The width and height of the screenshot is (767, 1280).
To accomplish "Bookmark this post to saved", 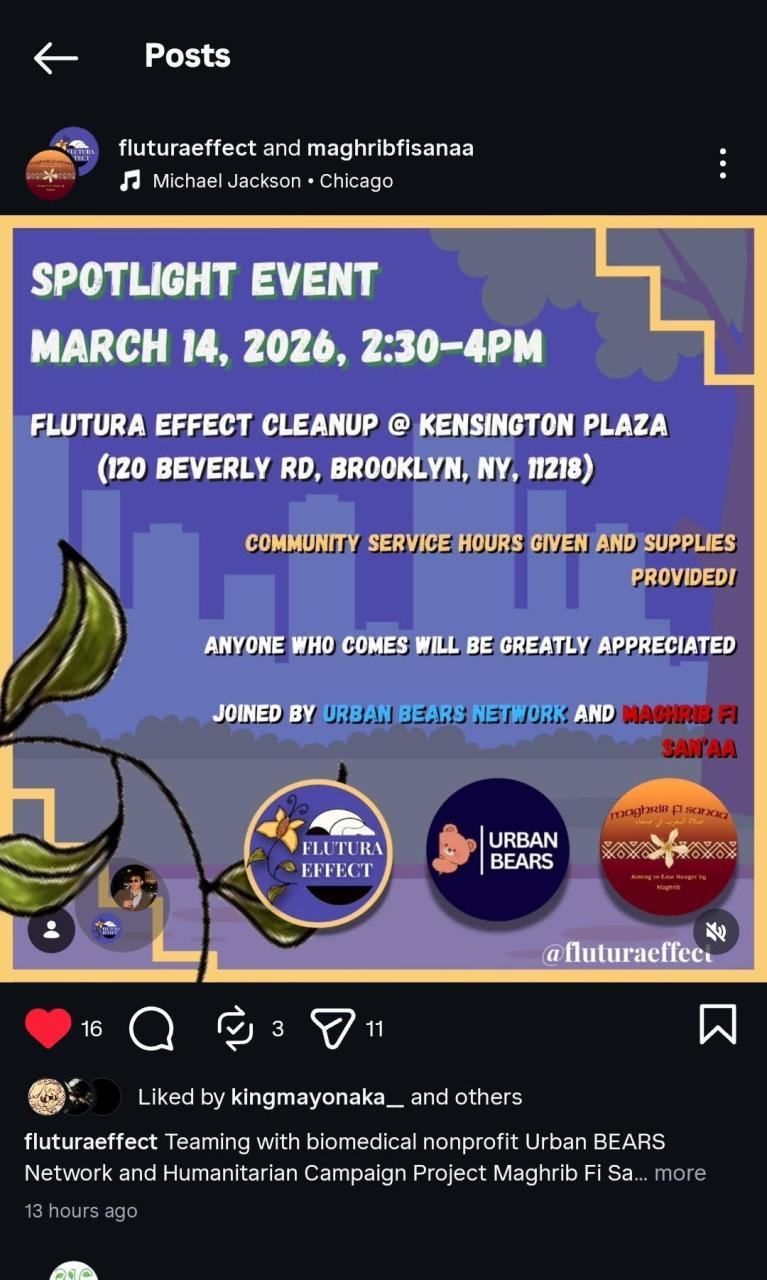I will point(717,1025).
